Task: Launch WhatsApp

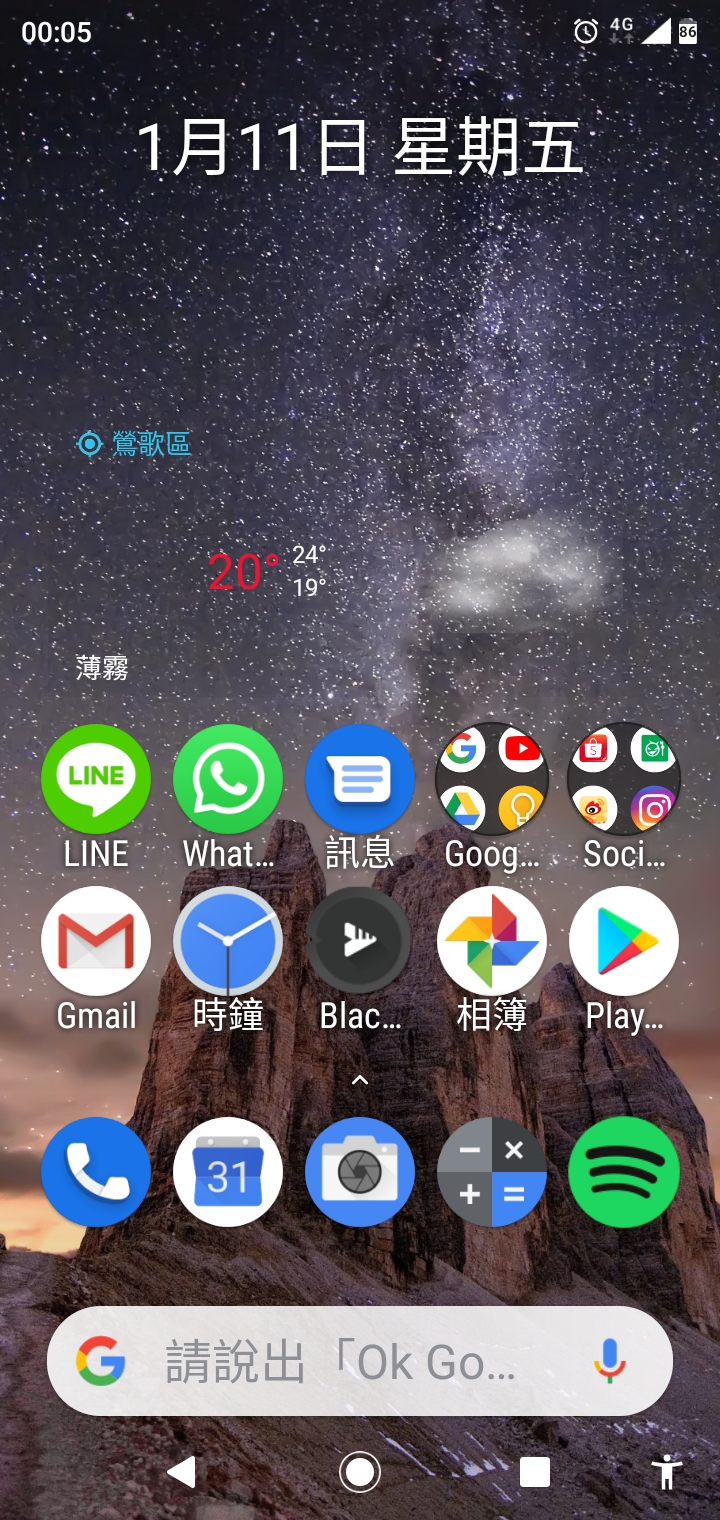Action: point(228,779)
